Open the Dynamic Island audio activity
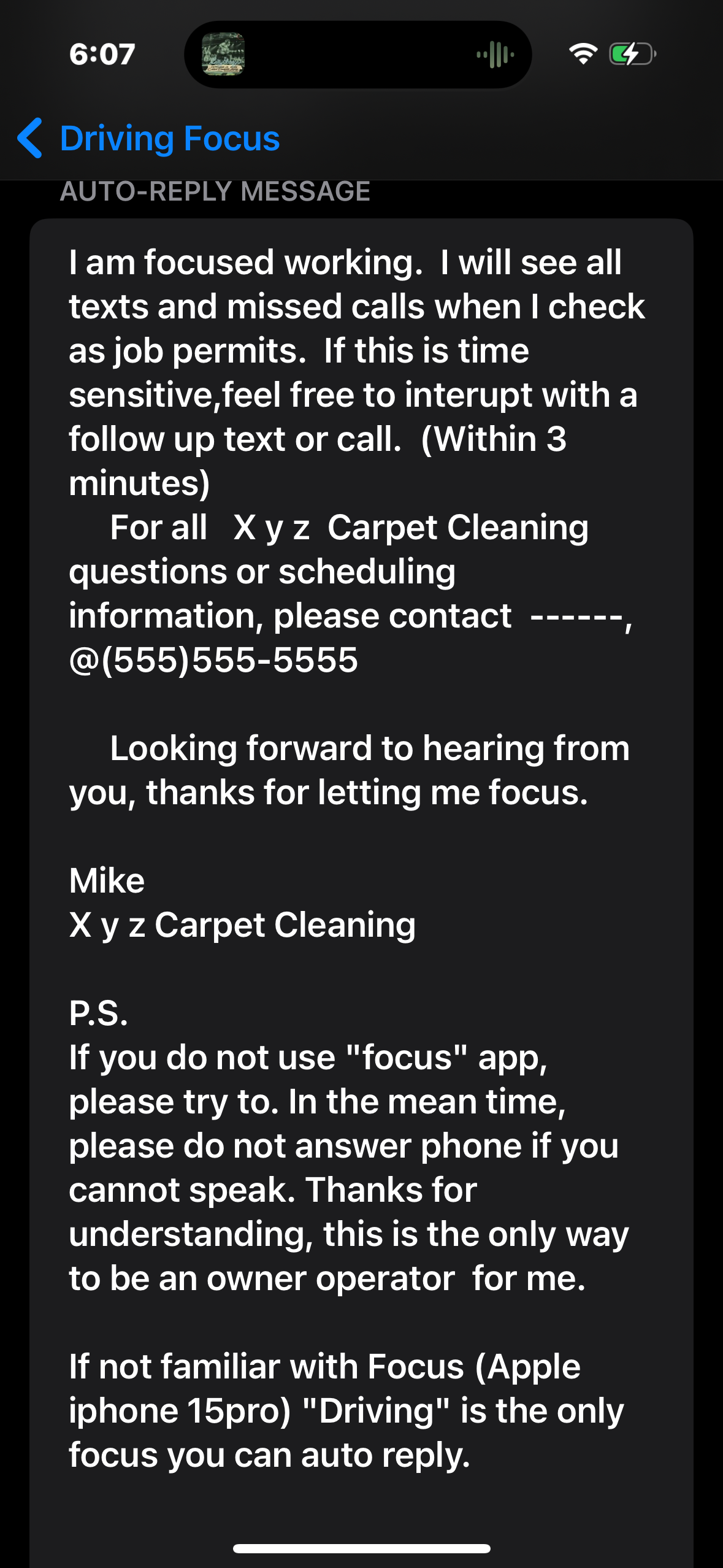This screenshot has height=1568, width=723. (358, 55)
